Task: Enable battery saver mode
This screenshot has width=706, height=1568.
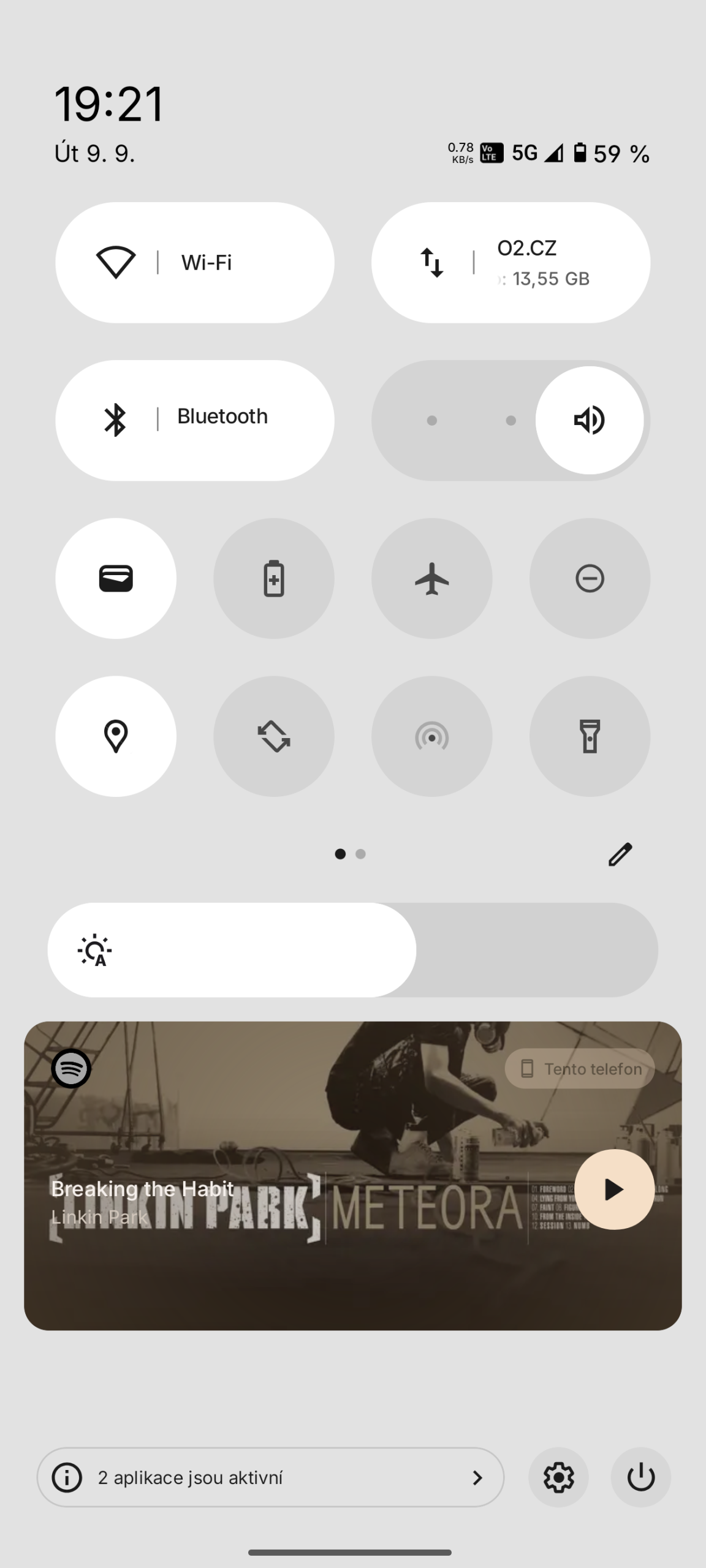Action: [x=274, y=578]
